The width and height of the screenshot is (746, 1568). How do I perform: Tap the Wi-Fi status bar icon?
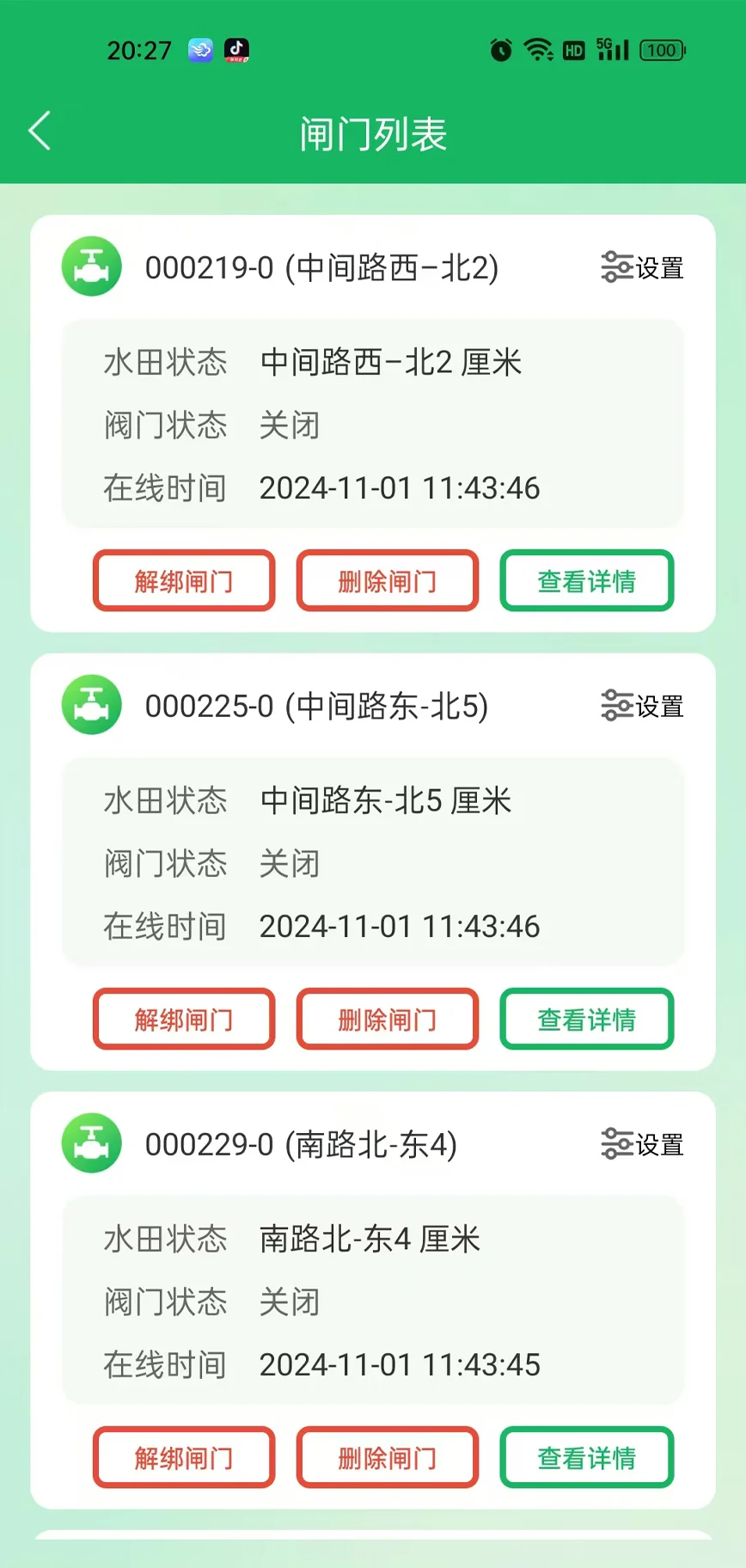point(538,50)
